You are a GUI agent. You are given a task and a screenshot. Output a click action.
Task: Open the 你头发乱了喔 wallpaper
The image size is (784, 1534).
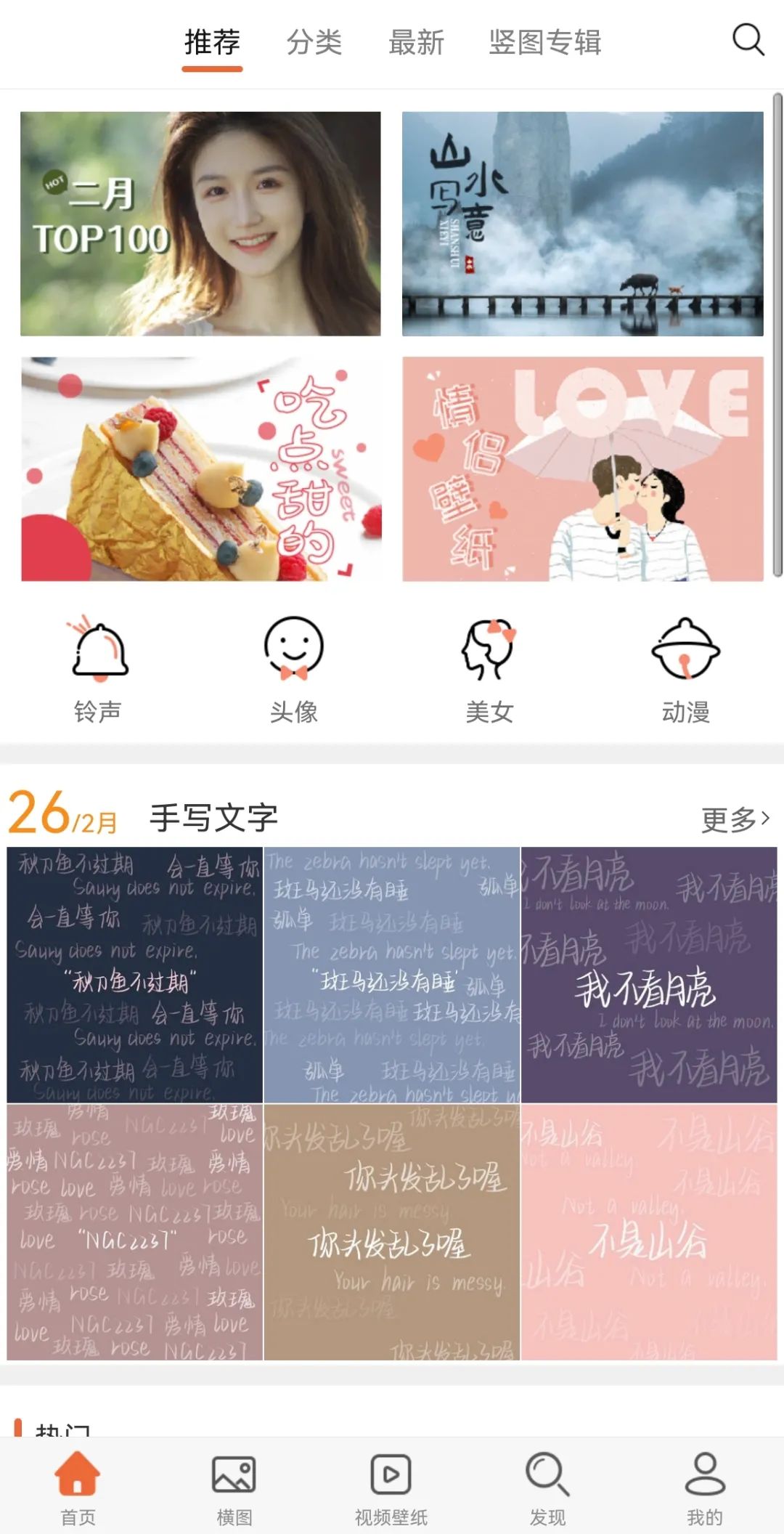pos(391,1232)
